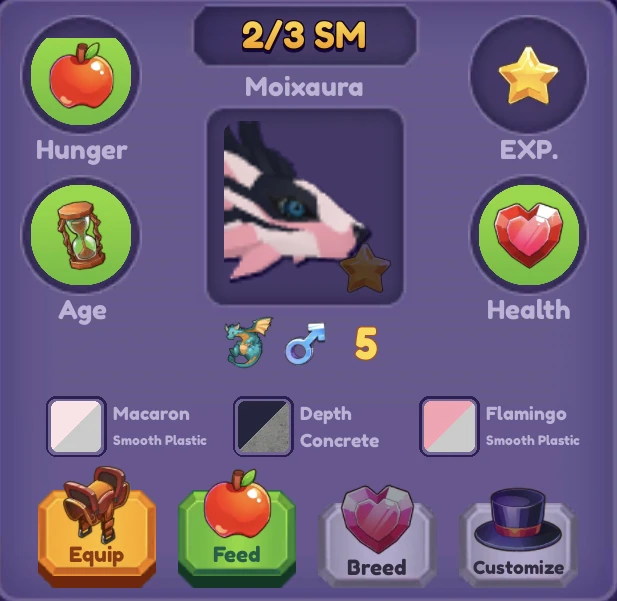Image resolution: width=617 pixels, height=601 pixels.
Task: Select the Flamingo color swatch
Action: click(449, 427)
